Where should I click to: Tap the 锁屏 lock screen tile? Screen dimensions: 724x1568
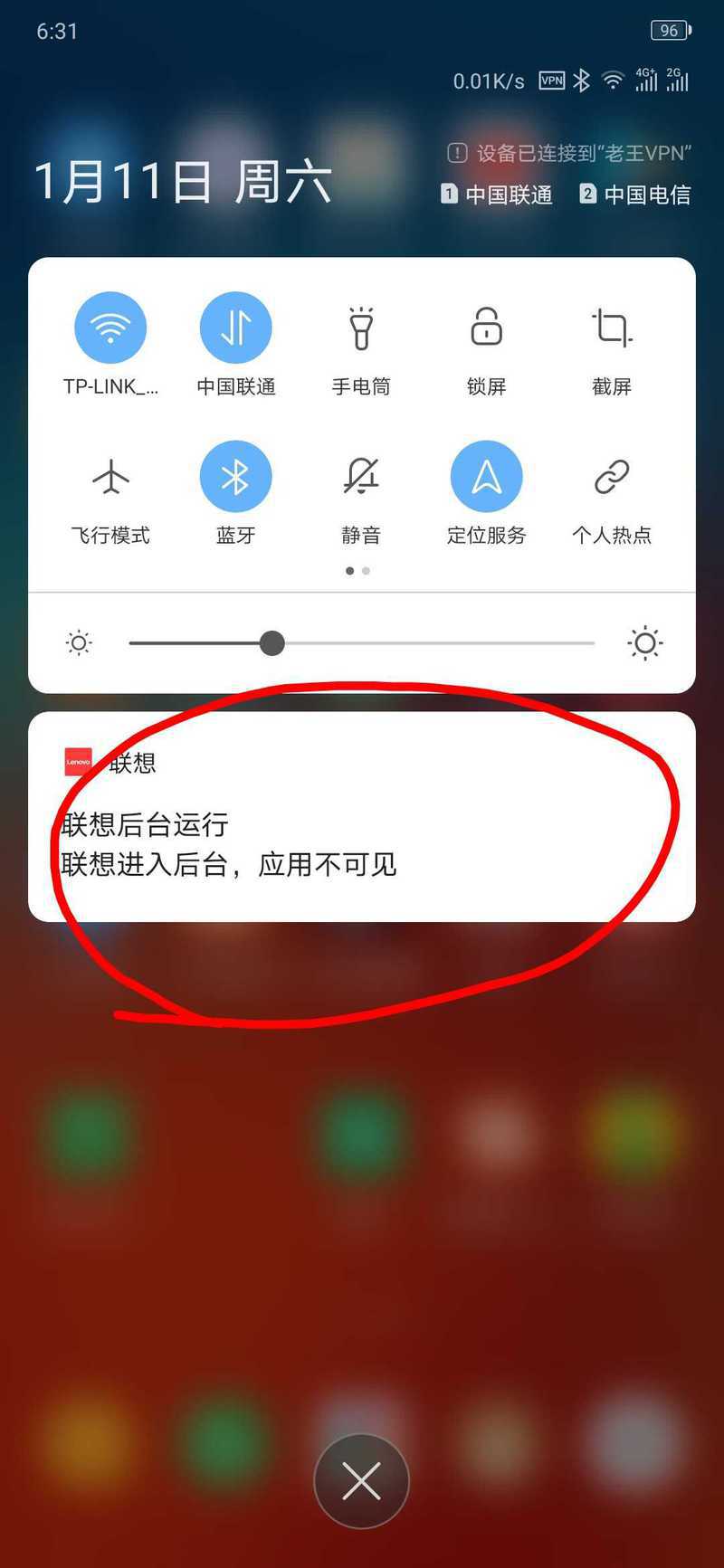486,328
